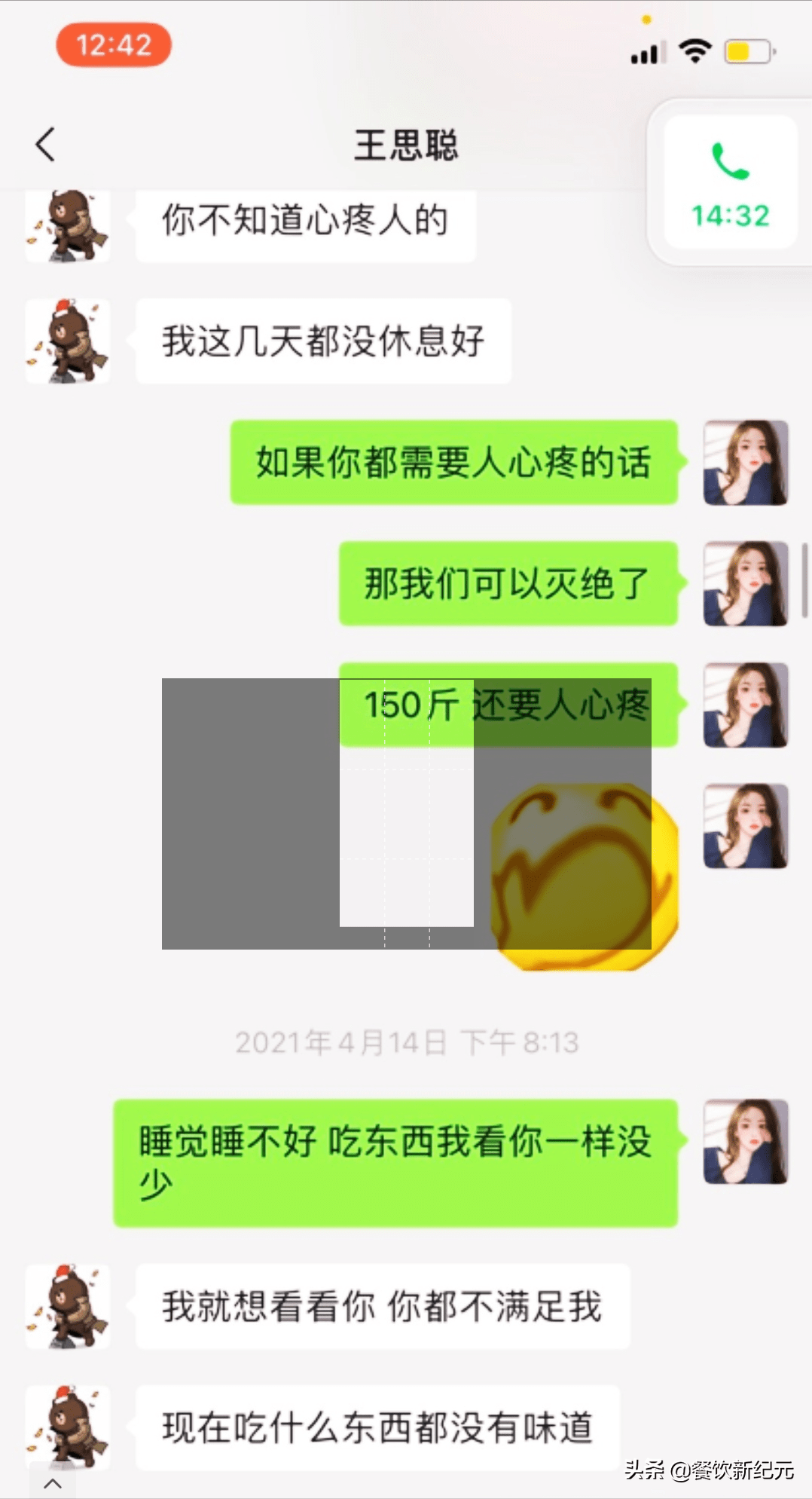Screen dimensions: 812x1499
Task: Tap the avatar next to 那我们可以灭绝了
Action: click(x=745, y=583)
